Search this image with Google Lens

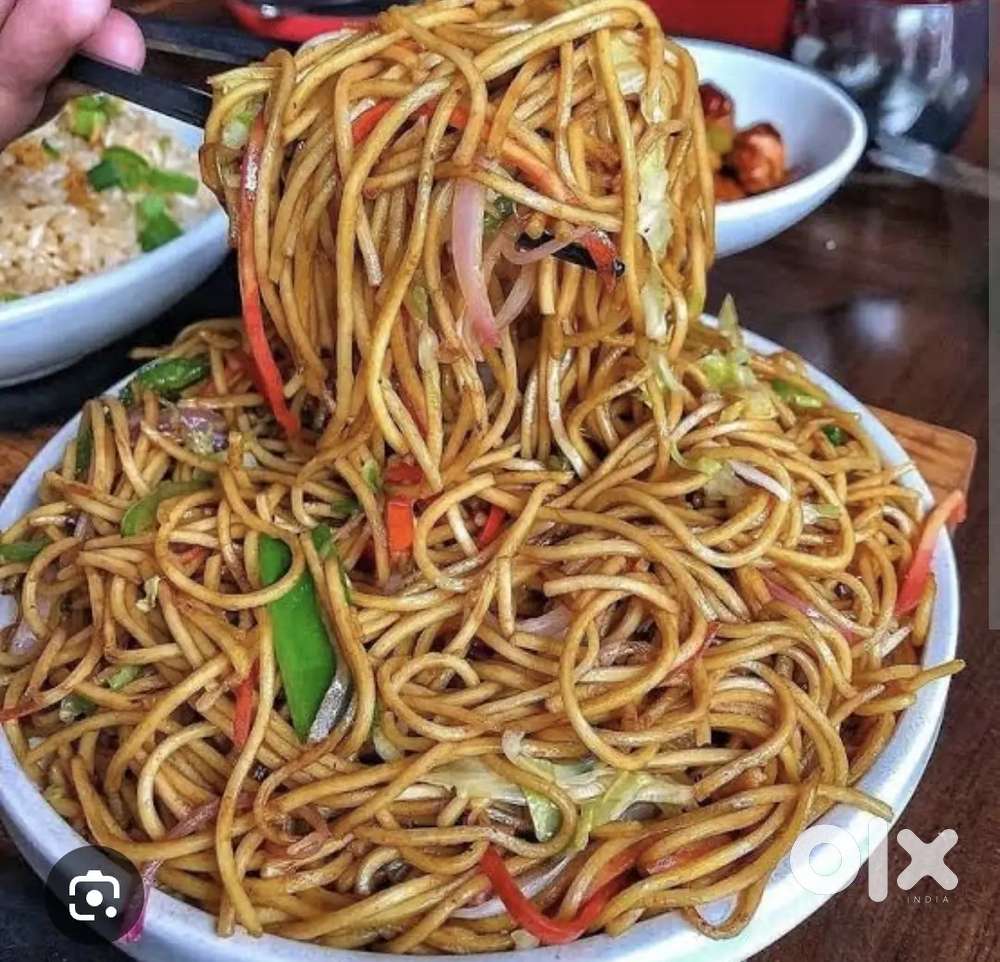[94, 895]
